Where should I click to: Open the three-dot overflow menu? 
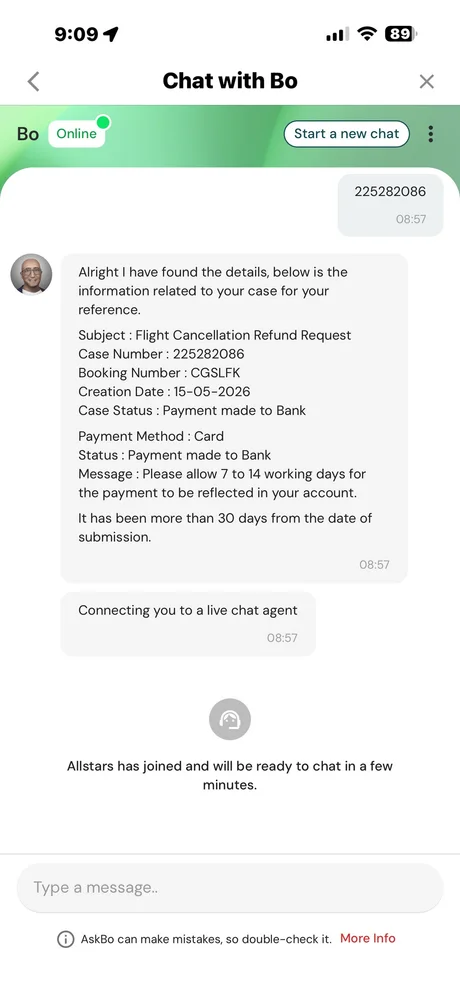pyautogui.click(x=431, y=134)
